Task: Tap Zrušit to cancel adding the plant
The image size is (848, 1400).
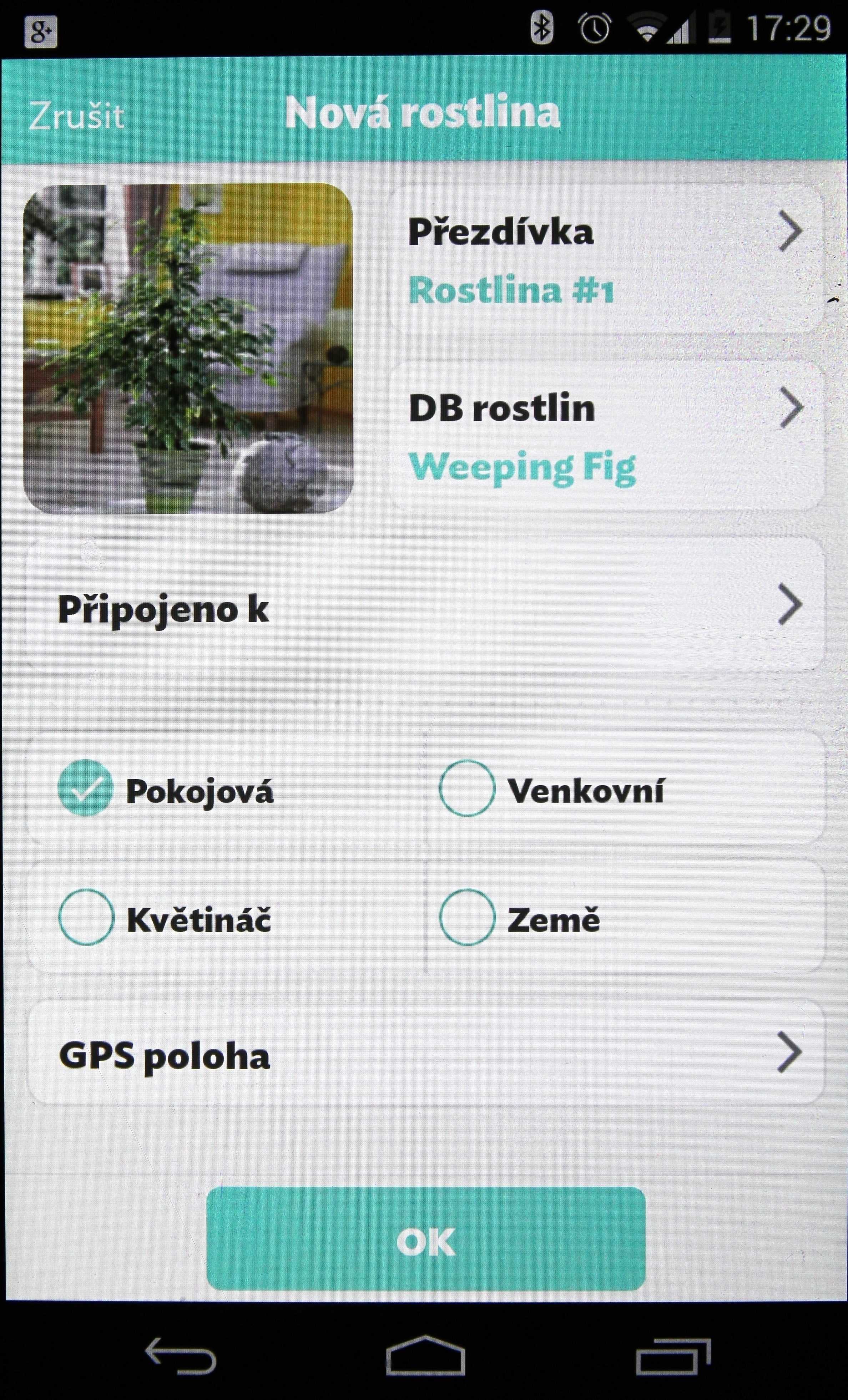Action: point(76,115)
